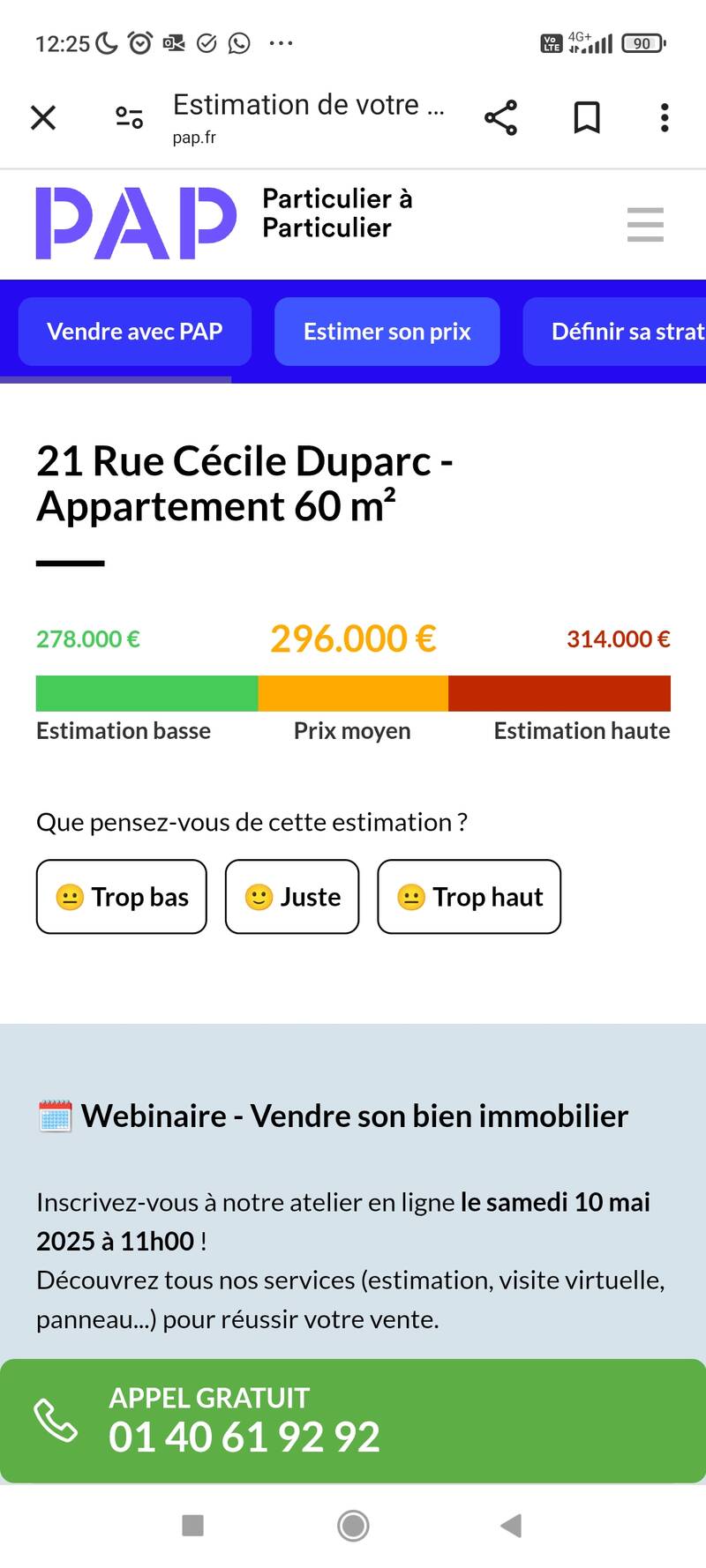Image resolution: width=706 pixels, height=1568 pixels.
Task: Close the browser custom tab
Action: pyautogui.click(x=43, y=117)
